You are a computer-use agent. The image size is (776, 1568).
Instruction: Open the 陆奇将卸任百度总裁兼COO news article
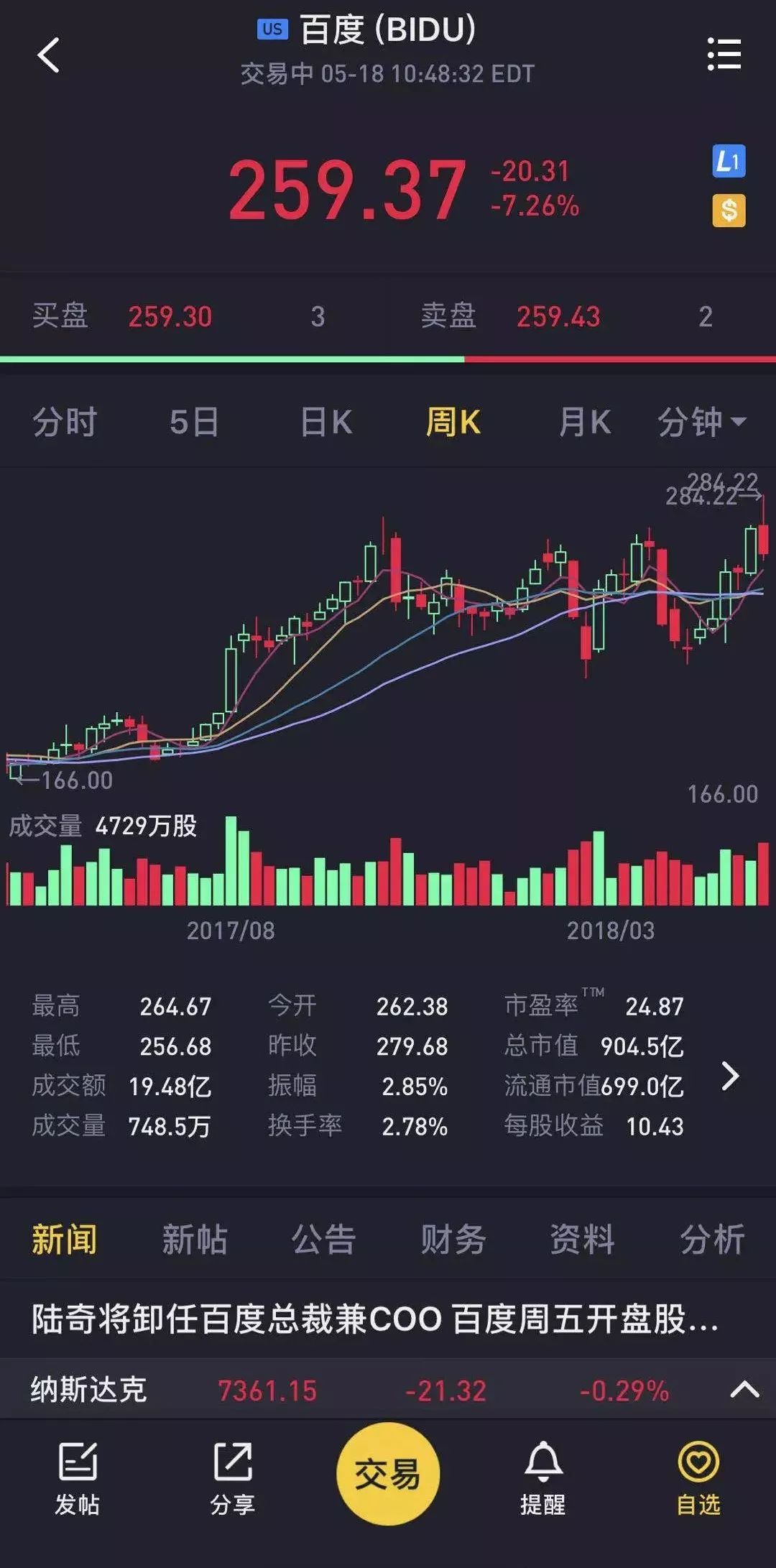(x=375, y=1319)
